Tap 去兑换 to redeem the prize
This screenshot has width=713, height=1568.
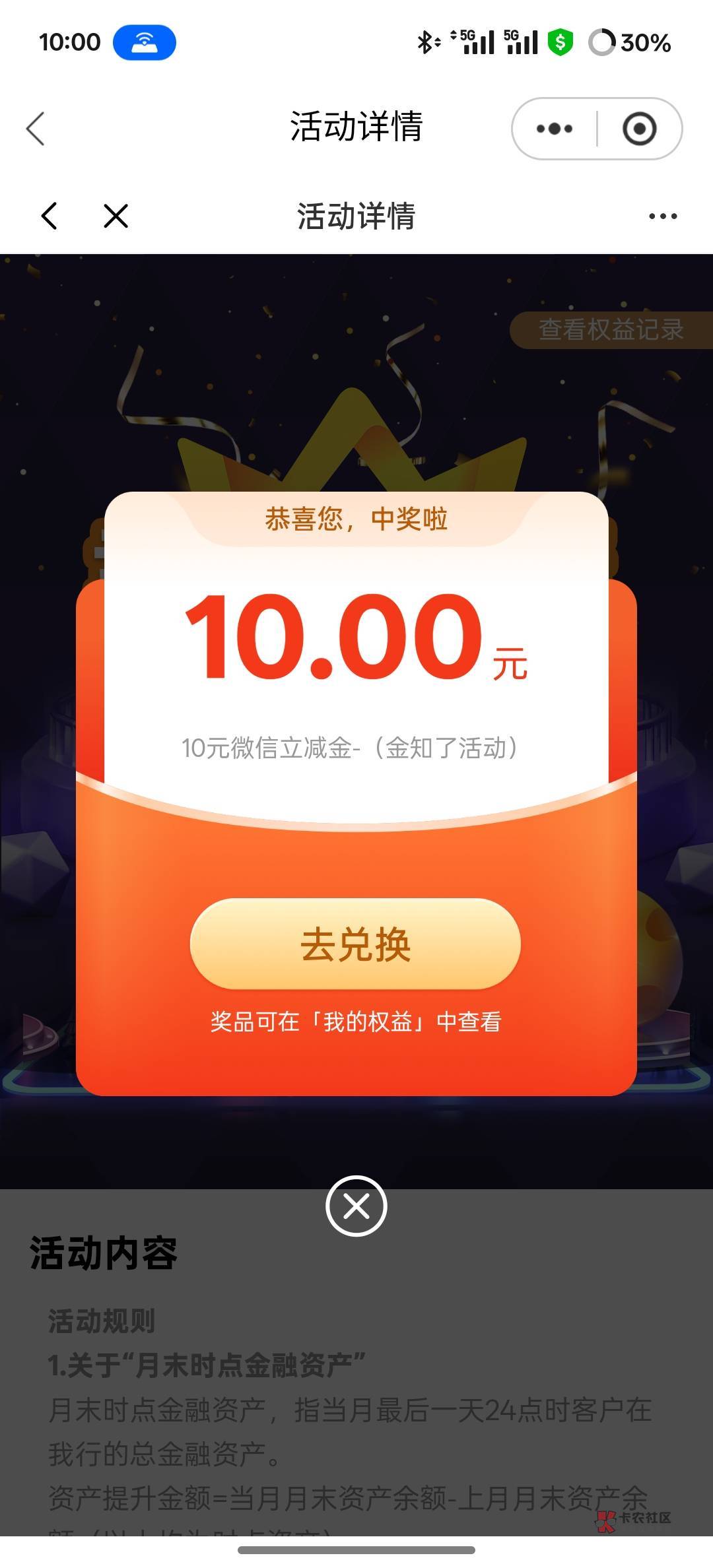tap(355, 944)
